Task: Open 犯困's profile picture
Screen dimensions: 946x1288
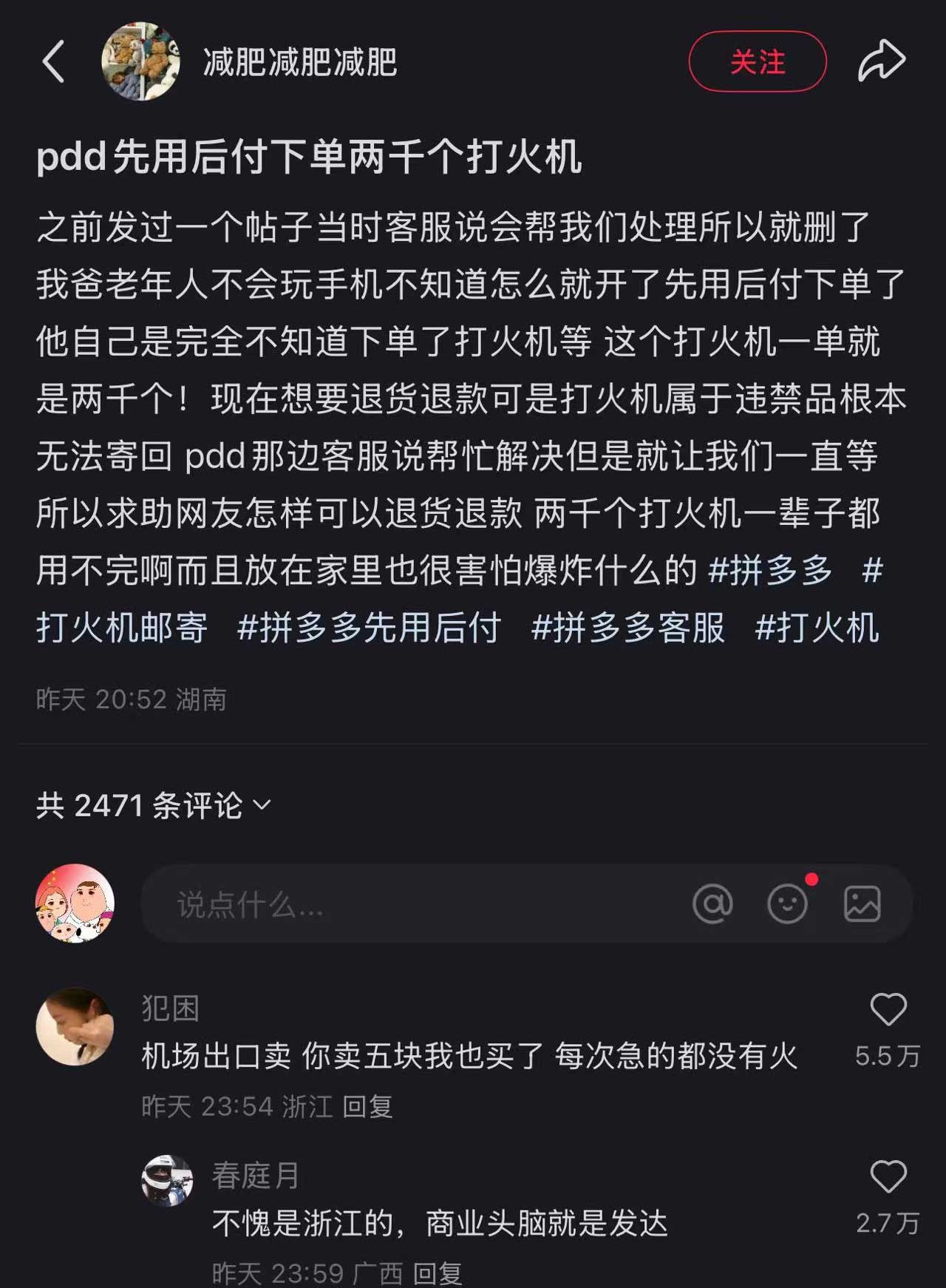Action: pos(75,1026)
